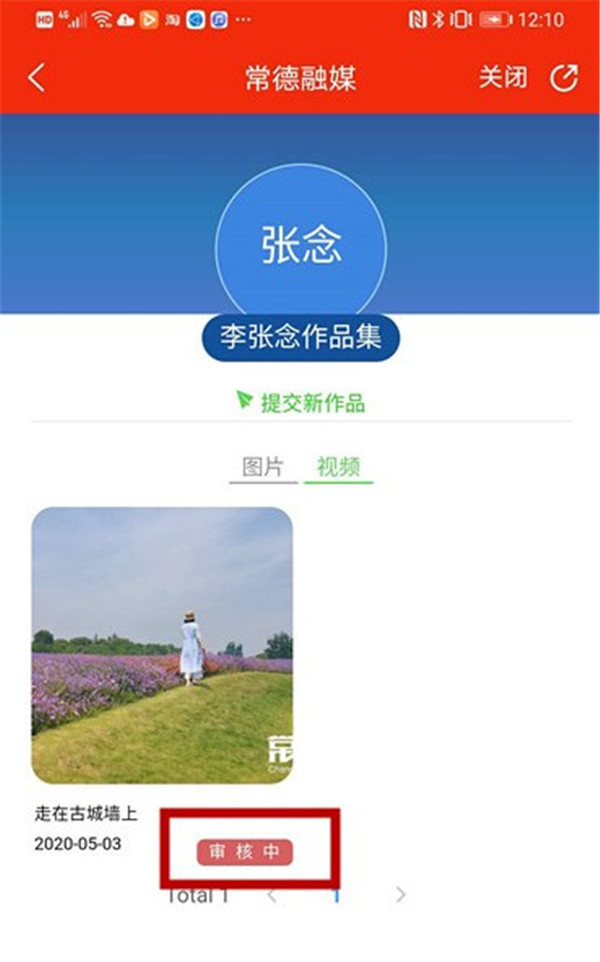The image size is (600, 962).
Task: Go to the next page arrow
Action: pos(401,895)
